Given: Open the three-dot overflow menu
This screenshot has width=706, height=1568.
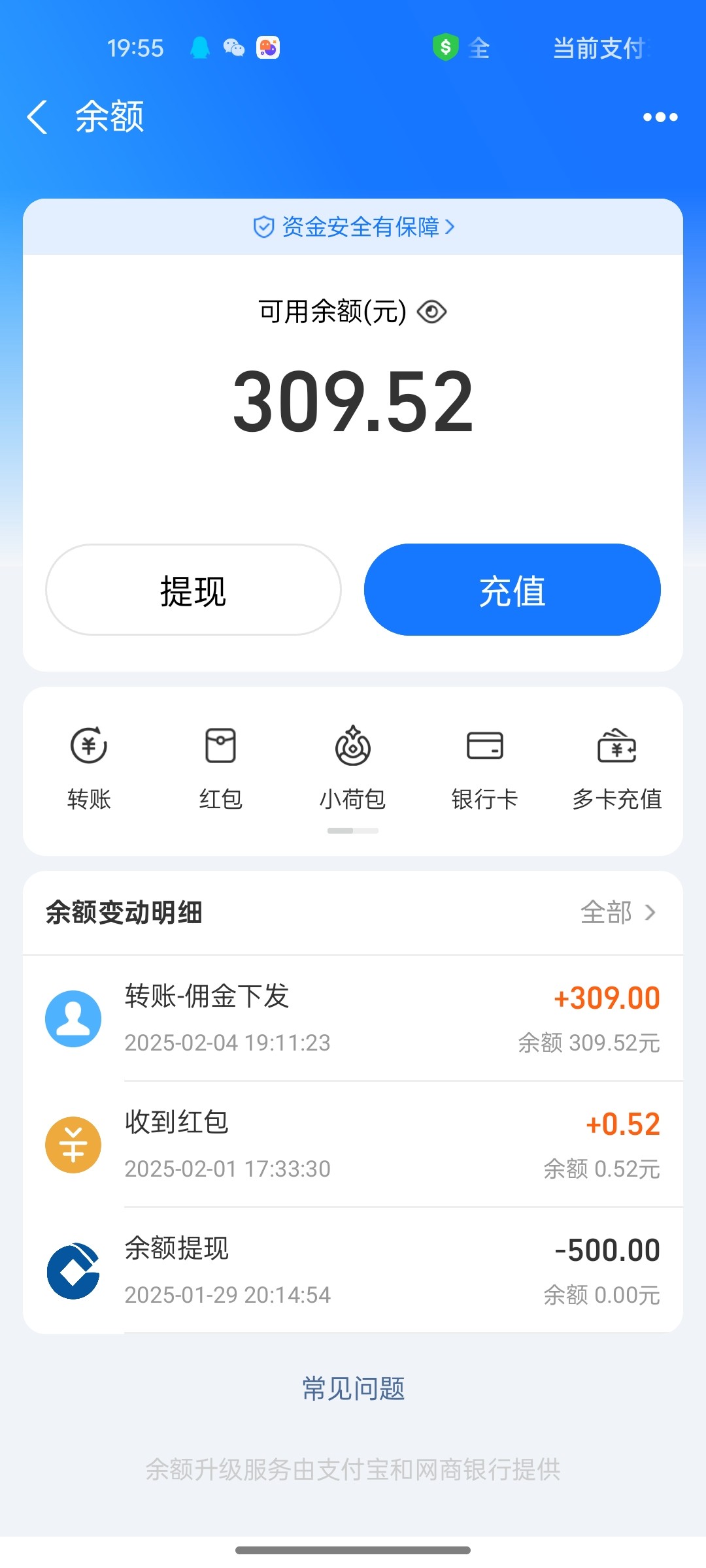Looking at the screenshot, I should (660, 118).
